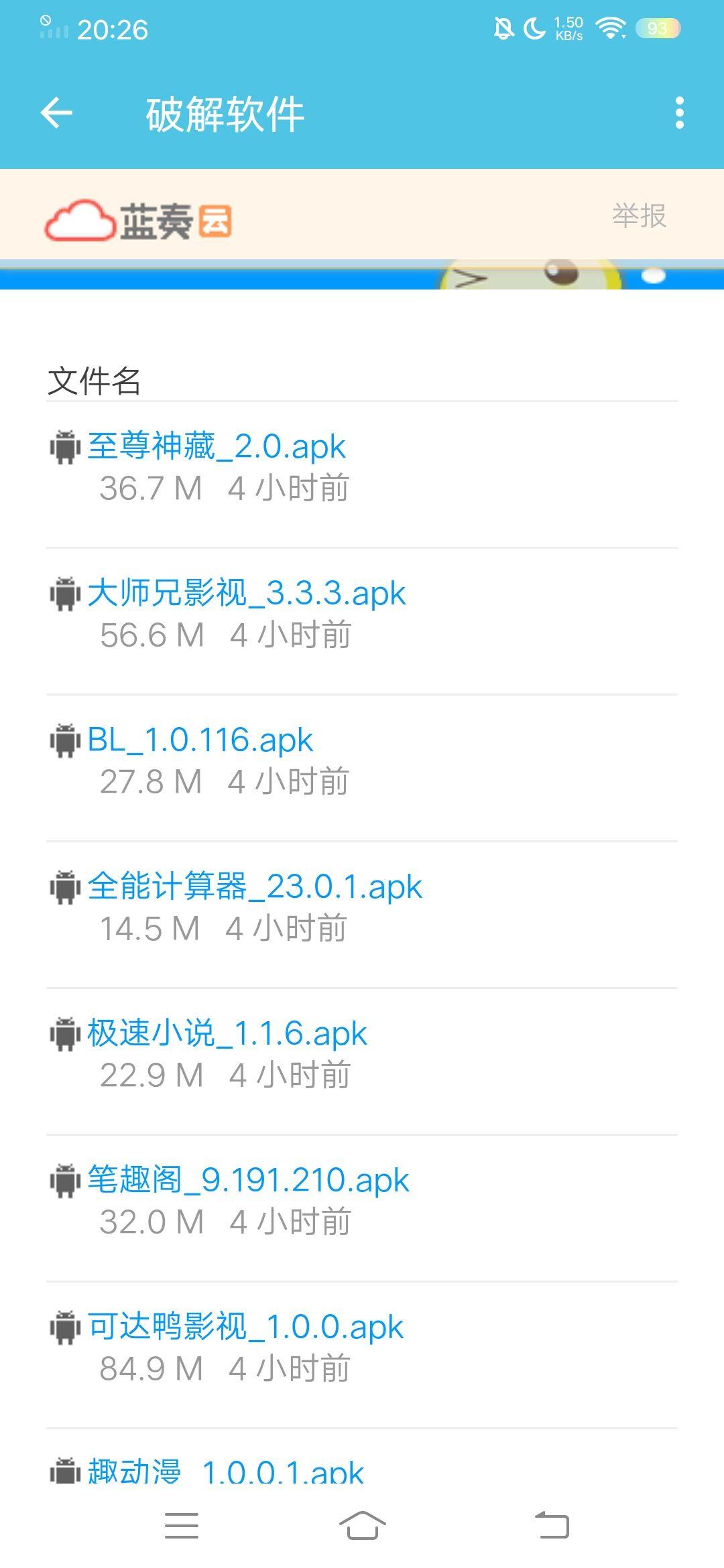Click the Android icon beside 全能计算器_23.0.1.apk

pyautogui.click(x=65, y=886)
